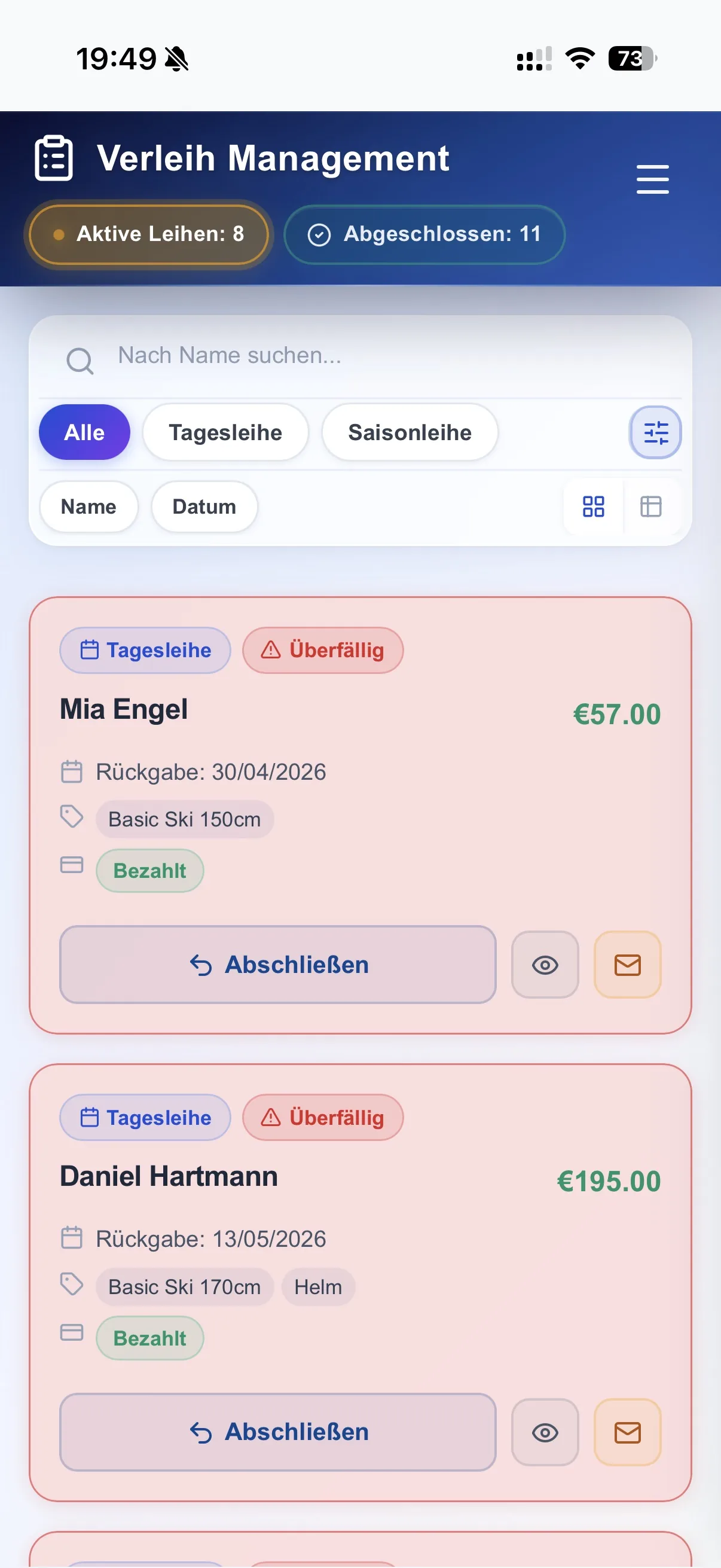Switch to grid card view
This screenshot has height=1568, width=721.
click(x=593, y=507)
